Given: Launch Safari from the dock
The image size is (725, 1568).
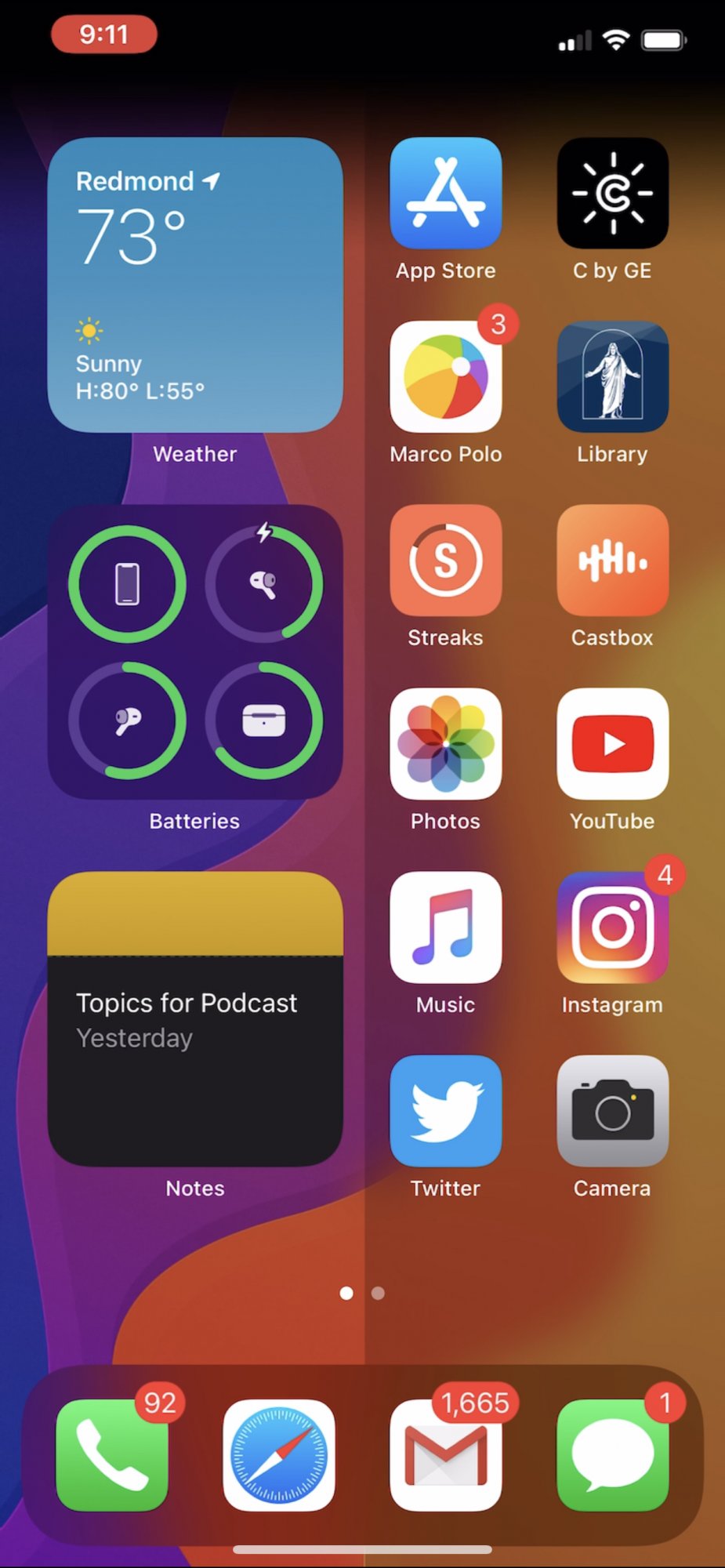Looking at the screenshot, I should point(278,1455).
